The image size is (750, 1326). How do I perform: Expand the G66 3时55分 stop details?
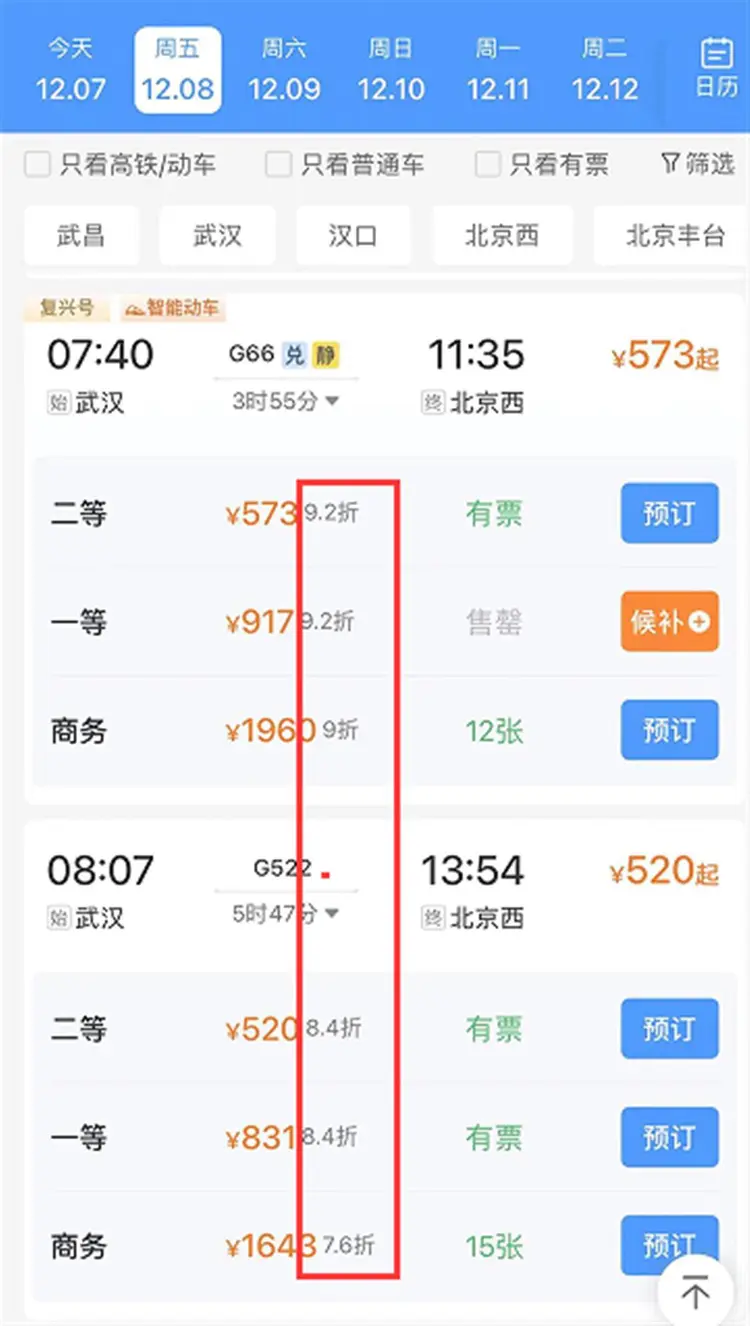(x=286, y=401)
